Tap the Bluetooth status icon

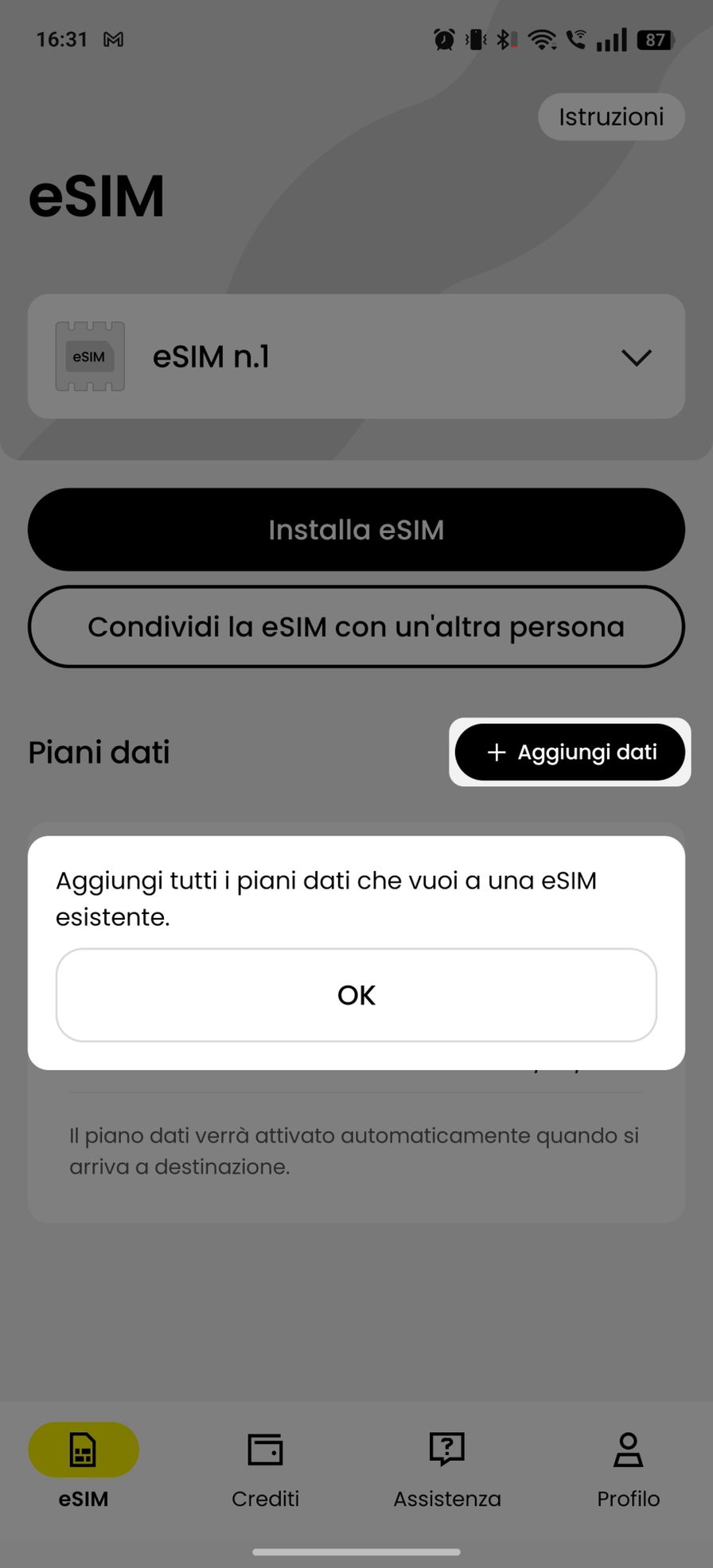pos(504,37)
